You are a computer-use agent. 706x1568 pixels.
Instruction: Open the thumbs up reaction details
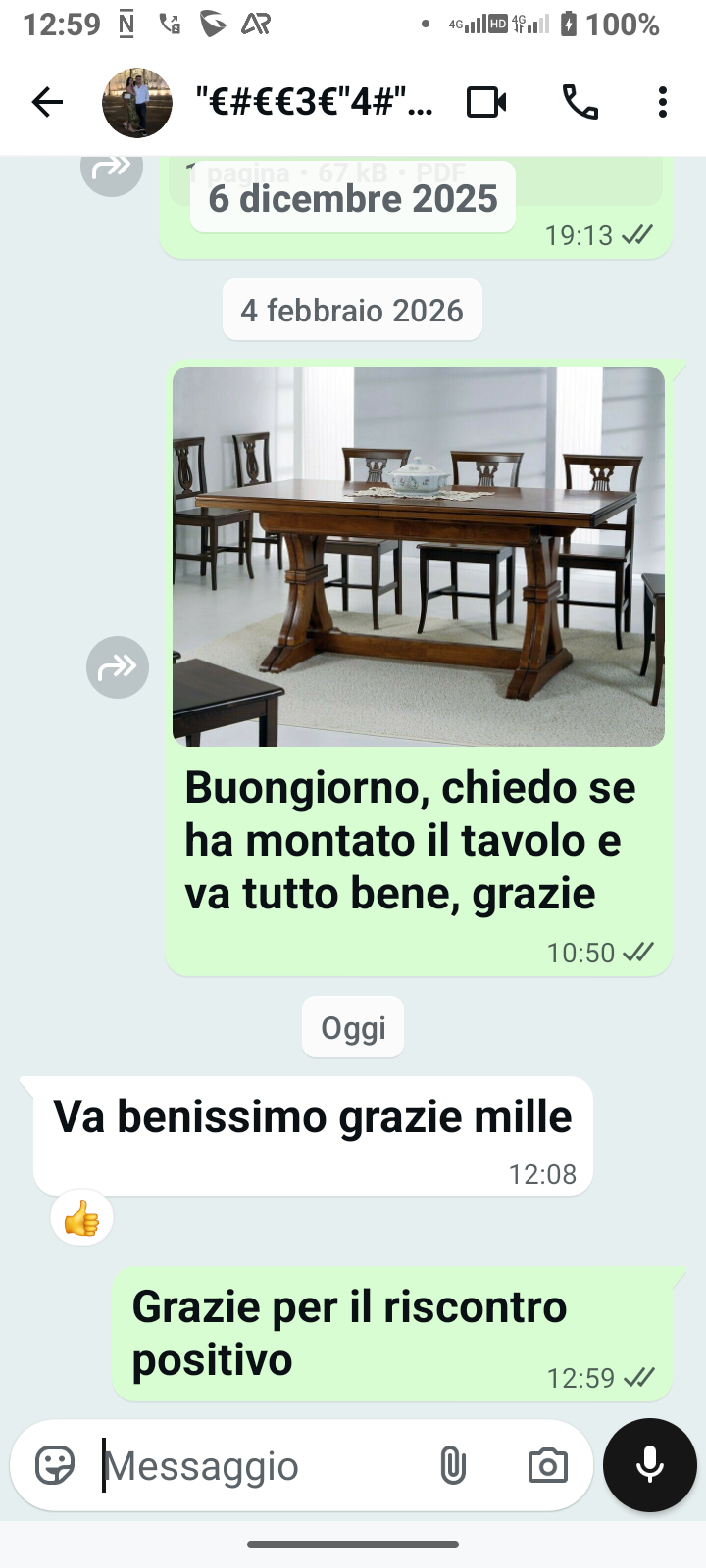click(82, 1220)
